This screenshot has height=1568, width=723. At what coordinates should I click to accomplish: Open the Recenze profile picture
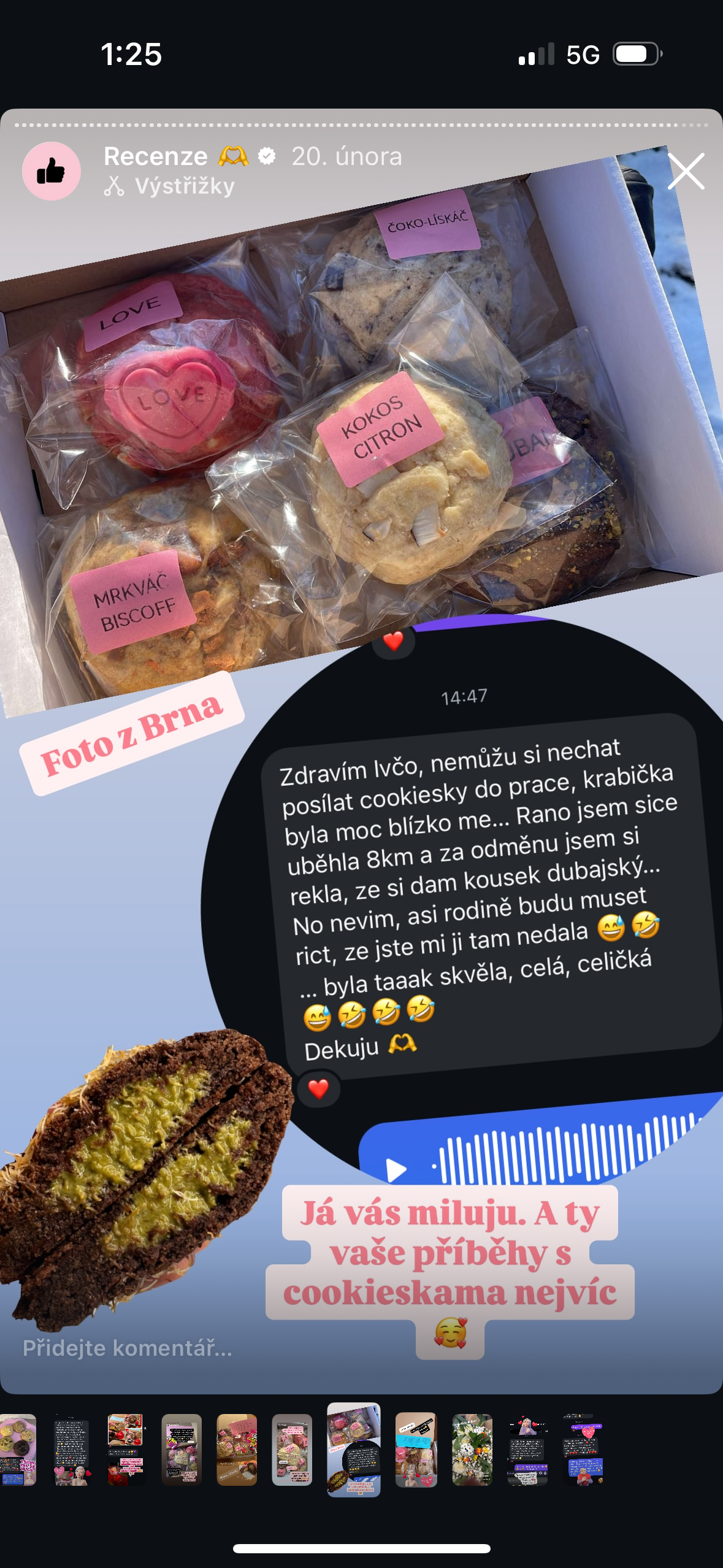(52, 171)
